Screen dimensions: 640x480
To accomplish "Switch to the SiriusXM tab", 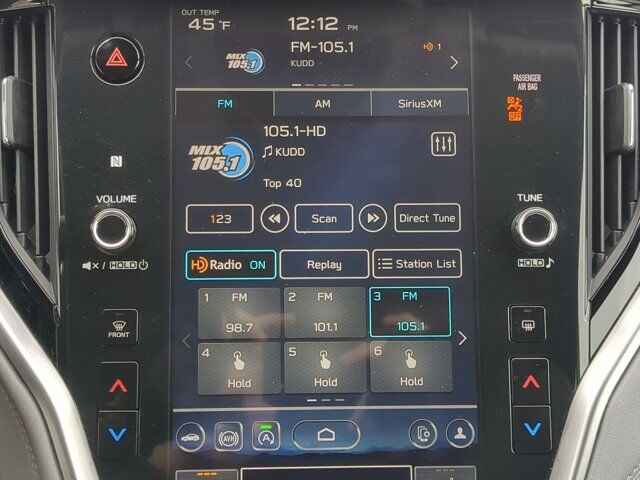I will coord(419,103).
